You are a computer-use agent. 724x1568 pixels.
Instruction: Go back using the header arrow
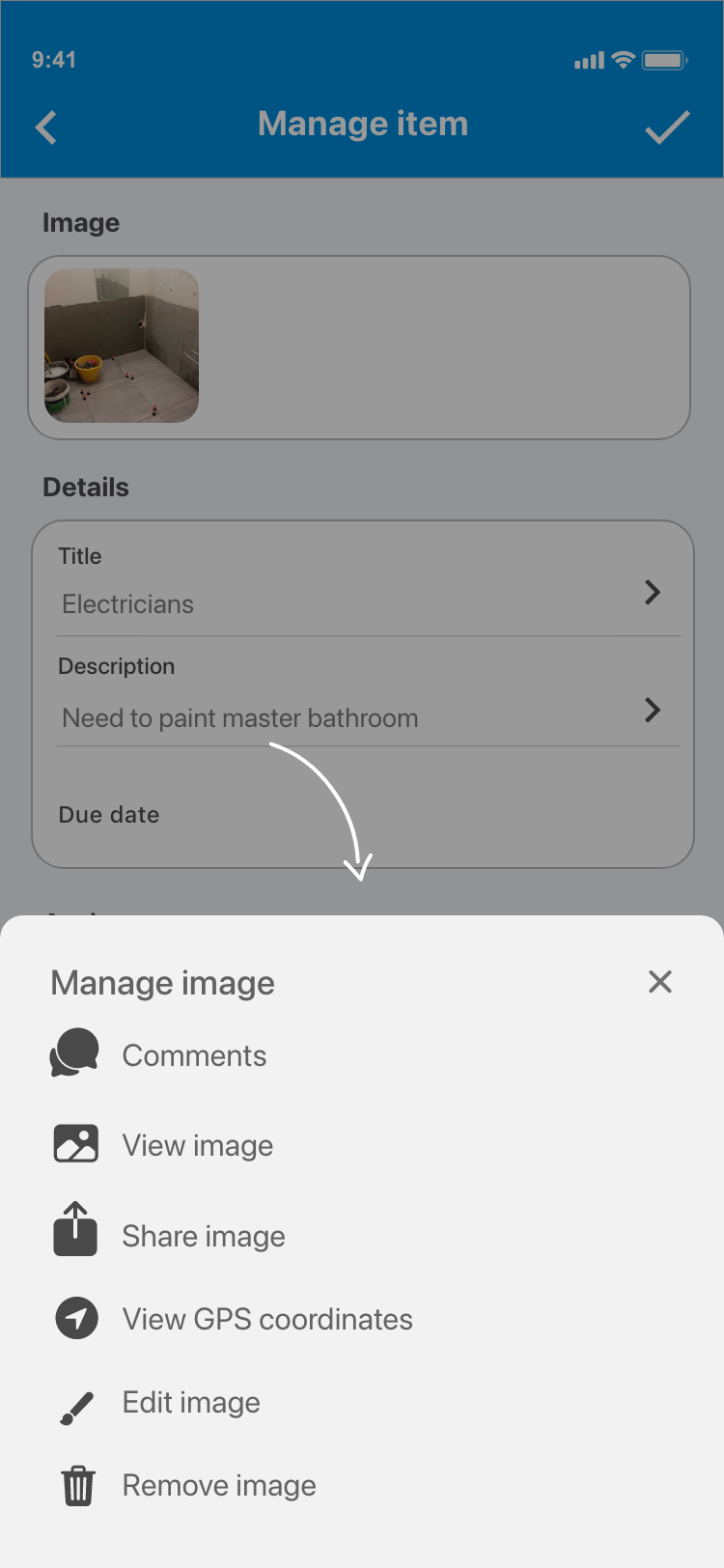[46, 126]
